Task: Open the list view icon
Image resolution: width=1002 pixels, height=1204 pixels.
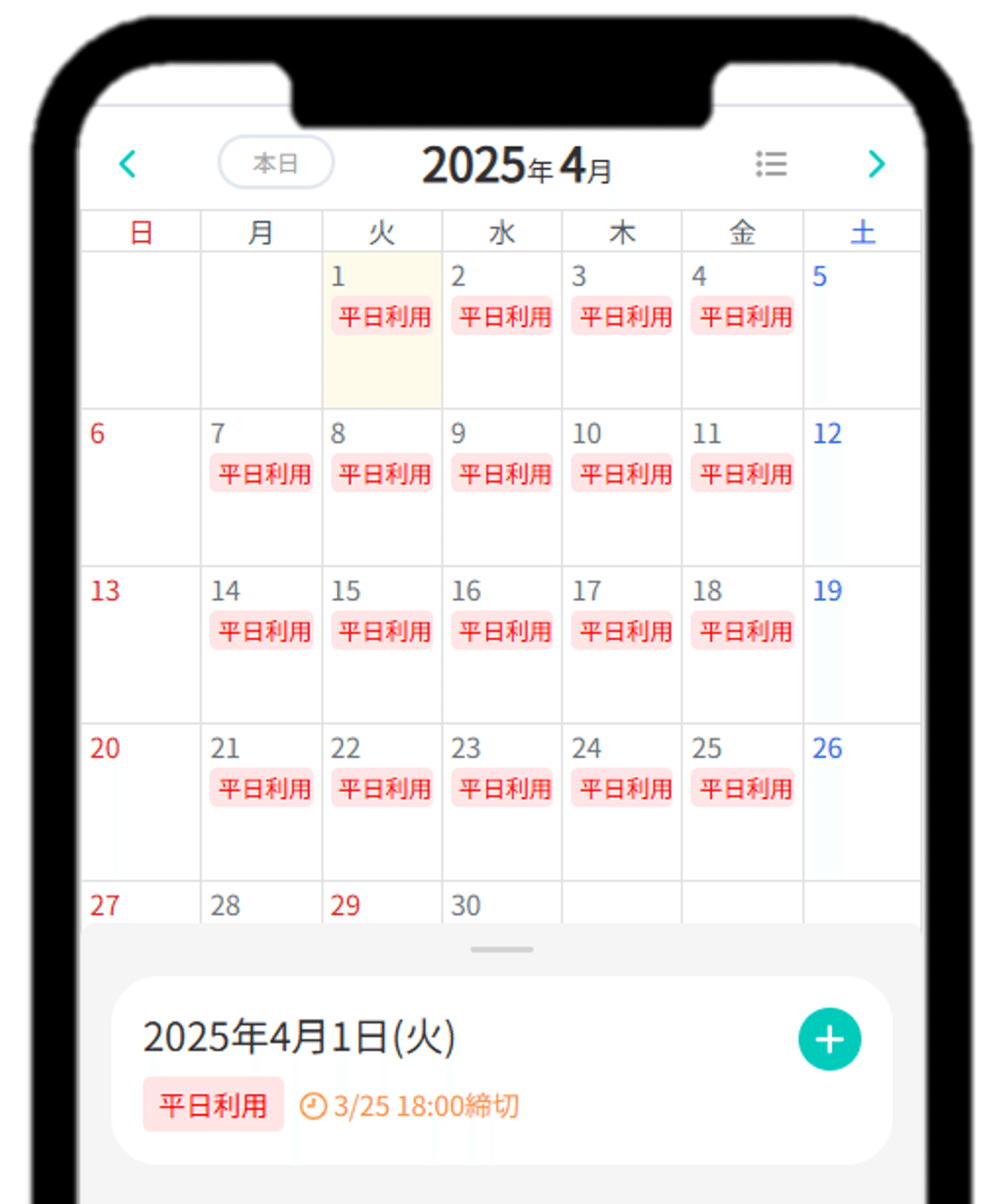Action: pos(772,165)
